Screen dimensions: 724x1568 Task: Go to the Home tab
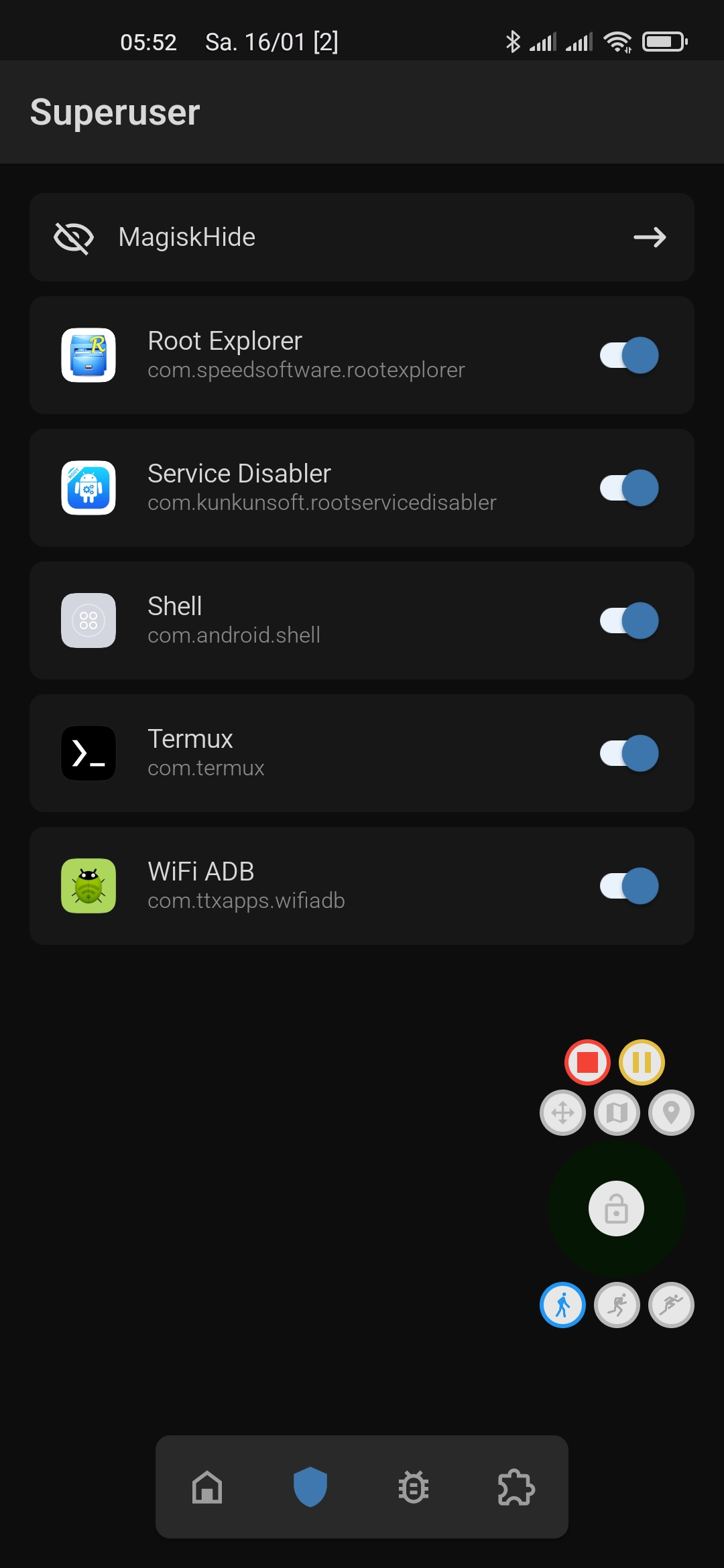(x=207, y=1488)
